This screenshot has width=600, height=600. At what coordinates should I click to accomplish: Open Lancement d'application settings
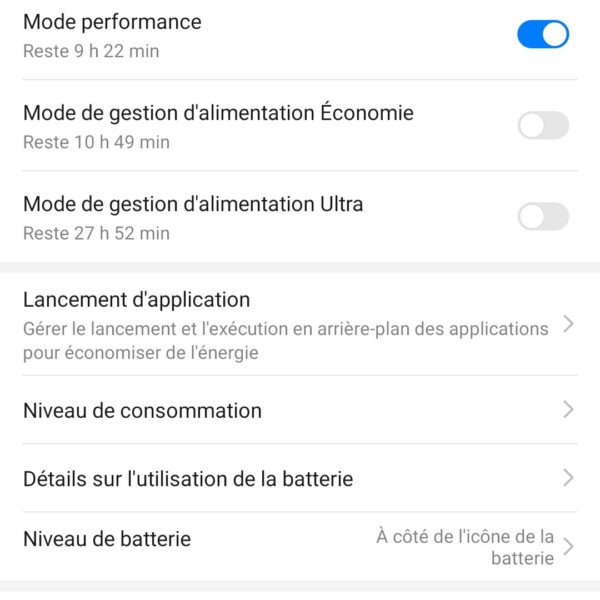tap(290, 325)
